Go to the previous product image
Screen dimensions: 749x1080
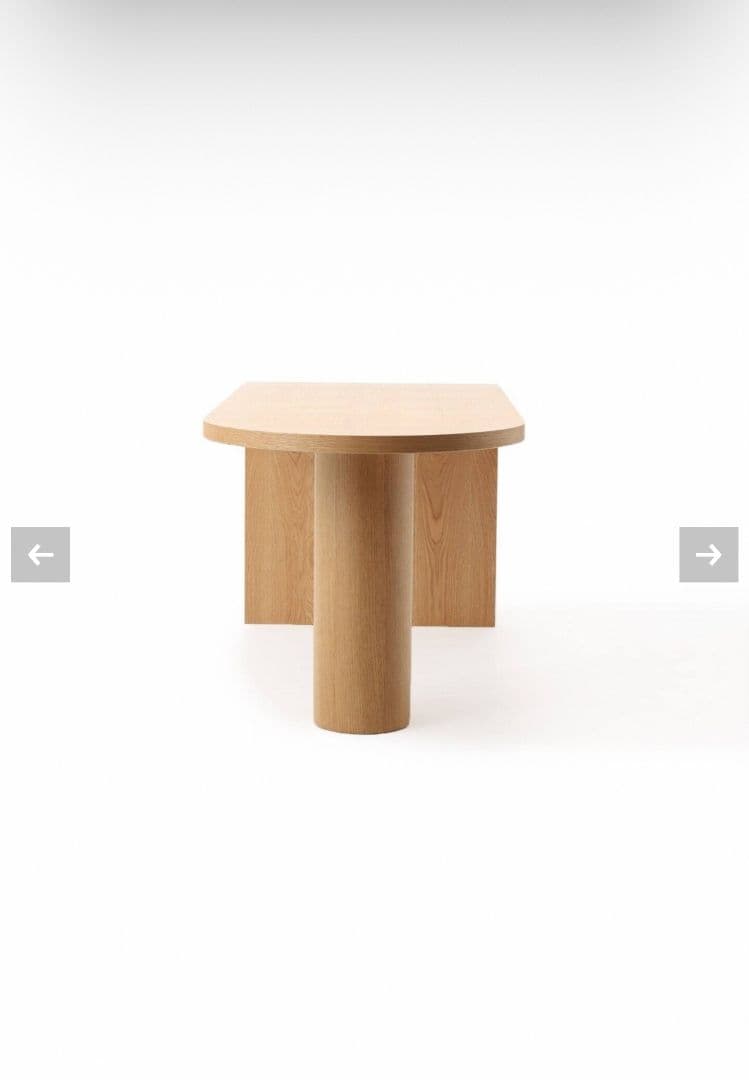40,554
